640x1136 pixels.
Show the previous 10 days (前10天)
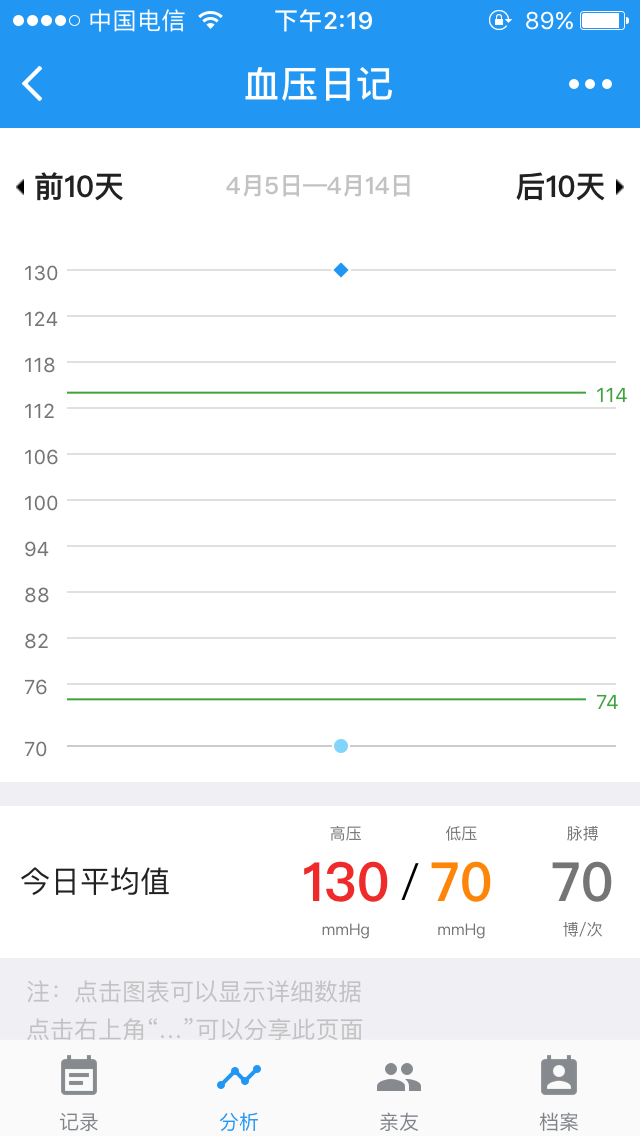70,187
